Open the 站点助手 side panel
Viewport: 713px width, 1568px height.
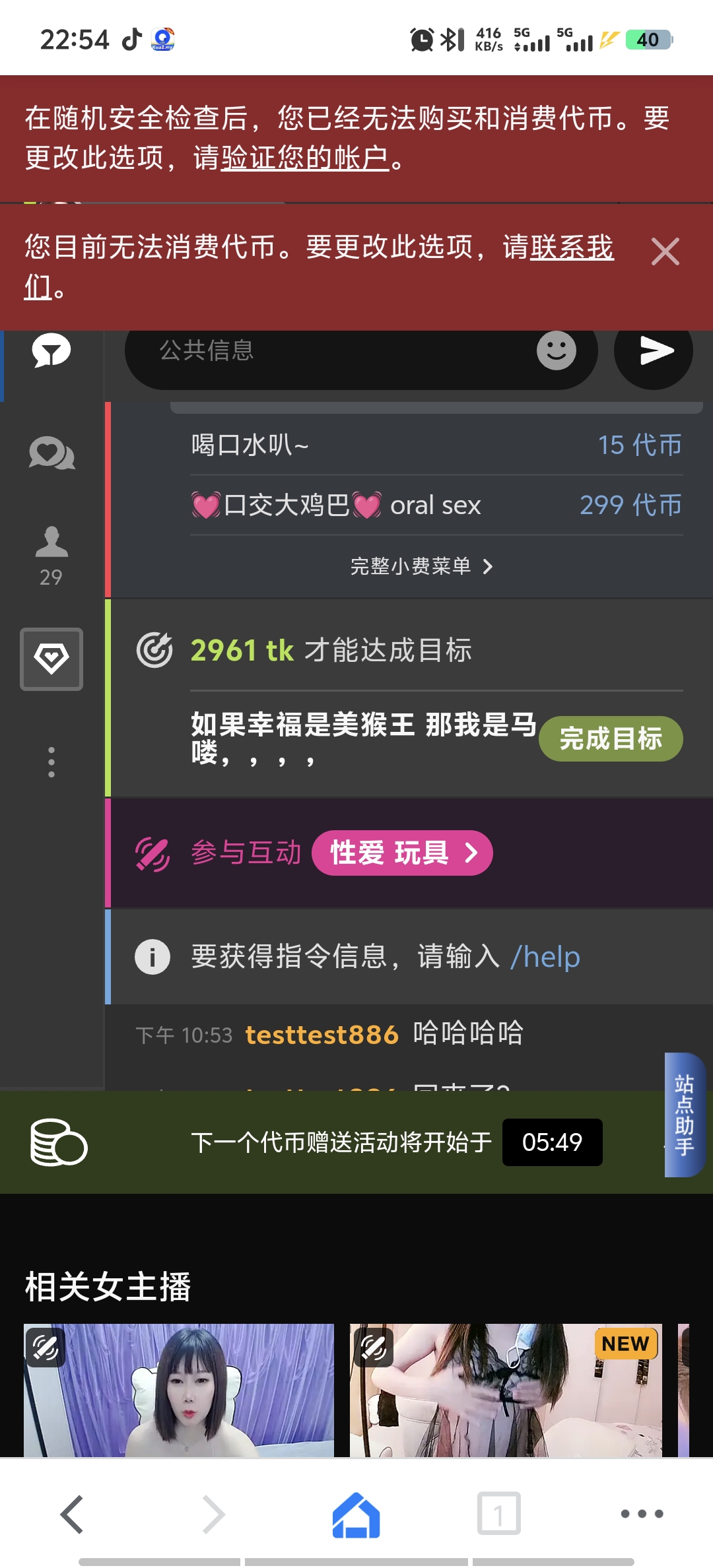pos(684,1115)
